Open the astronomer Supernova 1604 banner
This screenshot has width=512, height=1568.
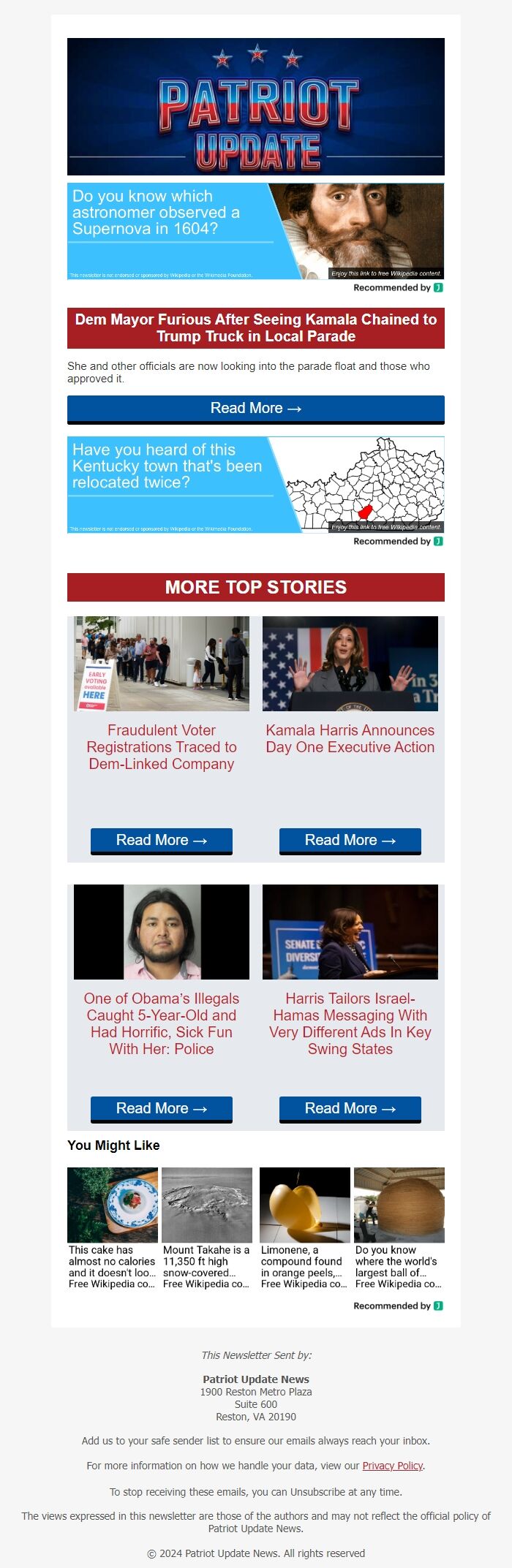(255, 231)
